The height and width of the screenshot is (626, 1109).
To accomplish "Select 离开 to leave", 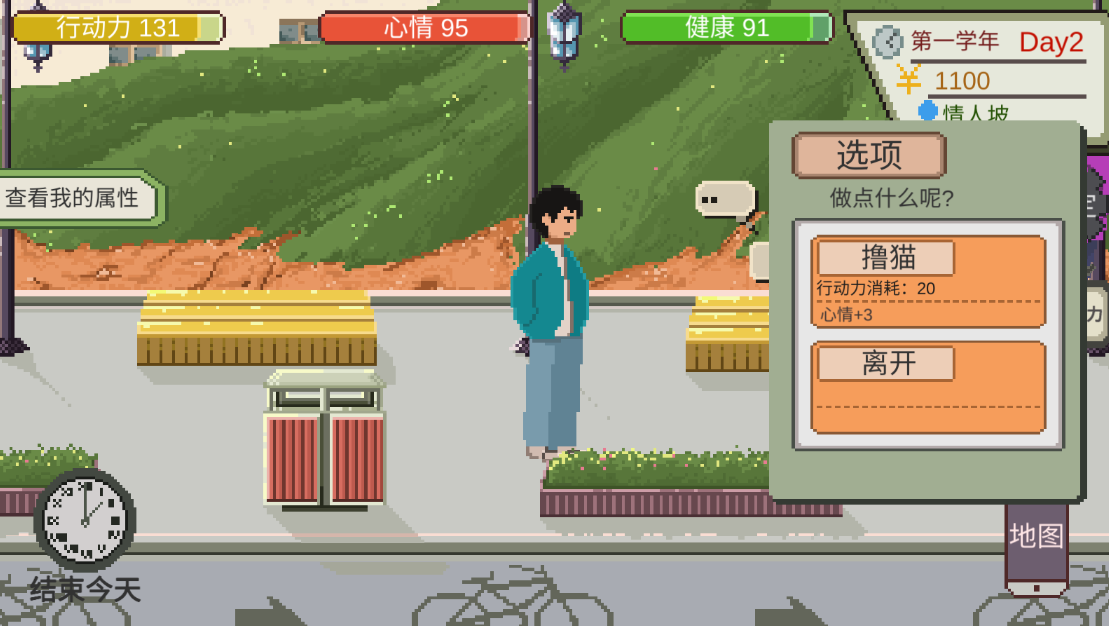I will (x=927, y=386).
